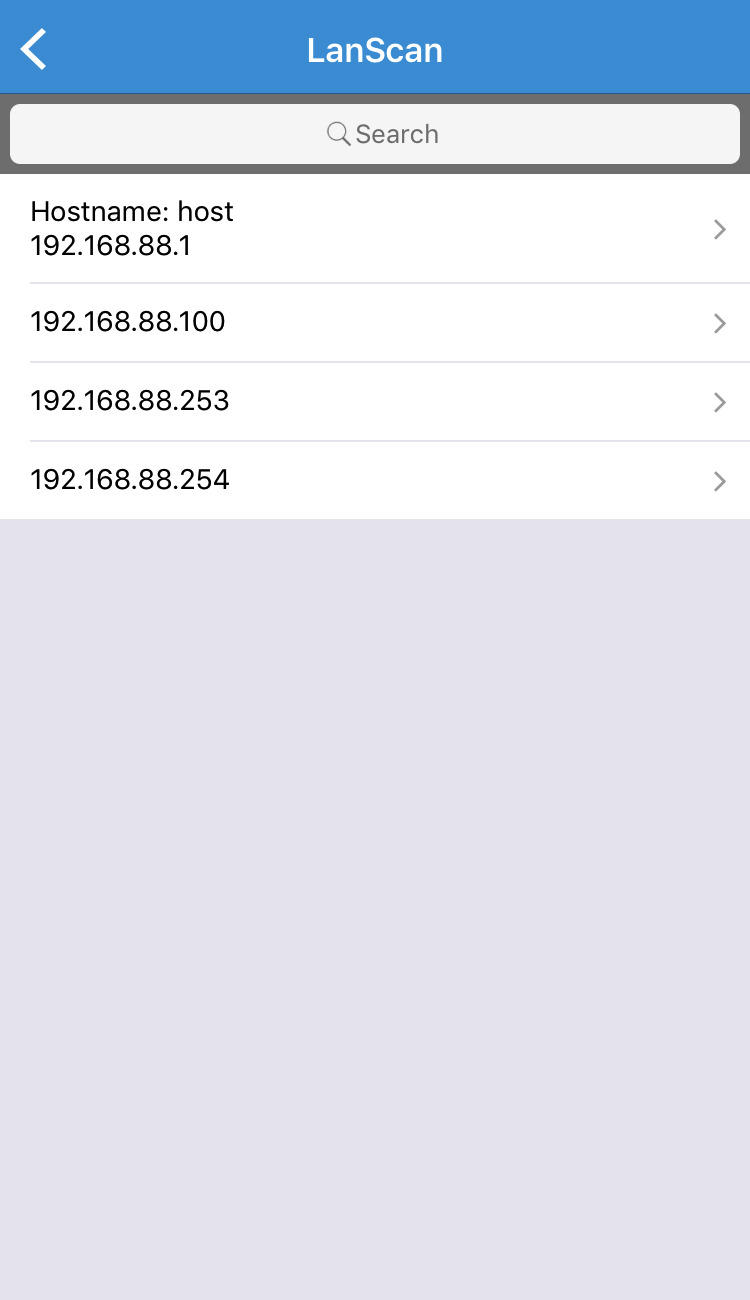This screenshot has width=750, height=1300.
Task: View device 192.168.88.254
Action: [x=375, y=480]
